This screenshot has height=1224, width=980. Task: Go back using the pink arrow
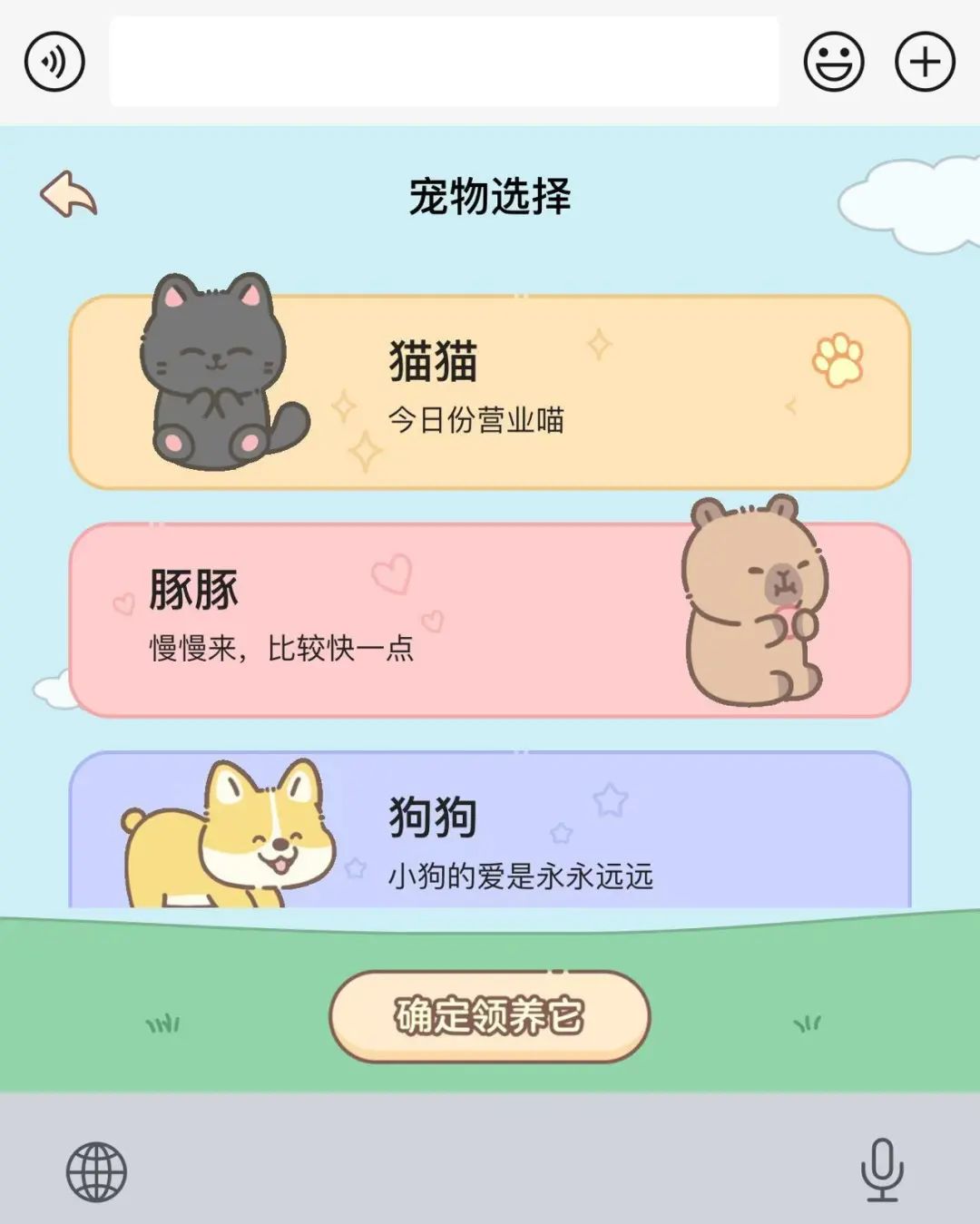coord(69,194)
